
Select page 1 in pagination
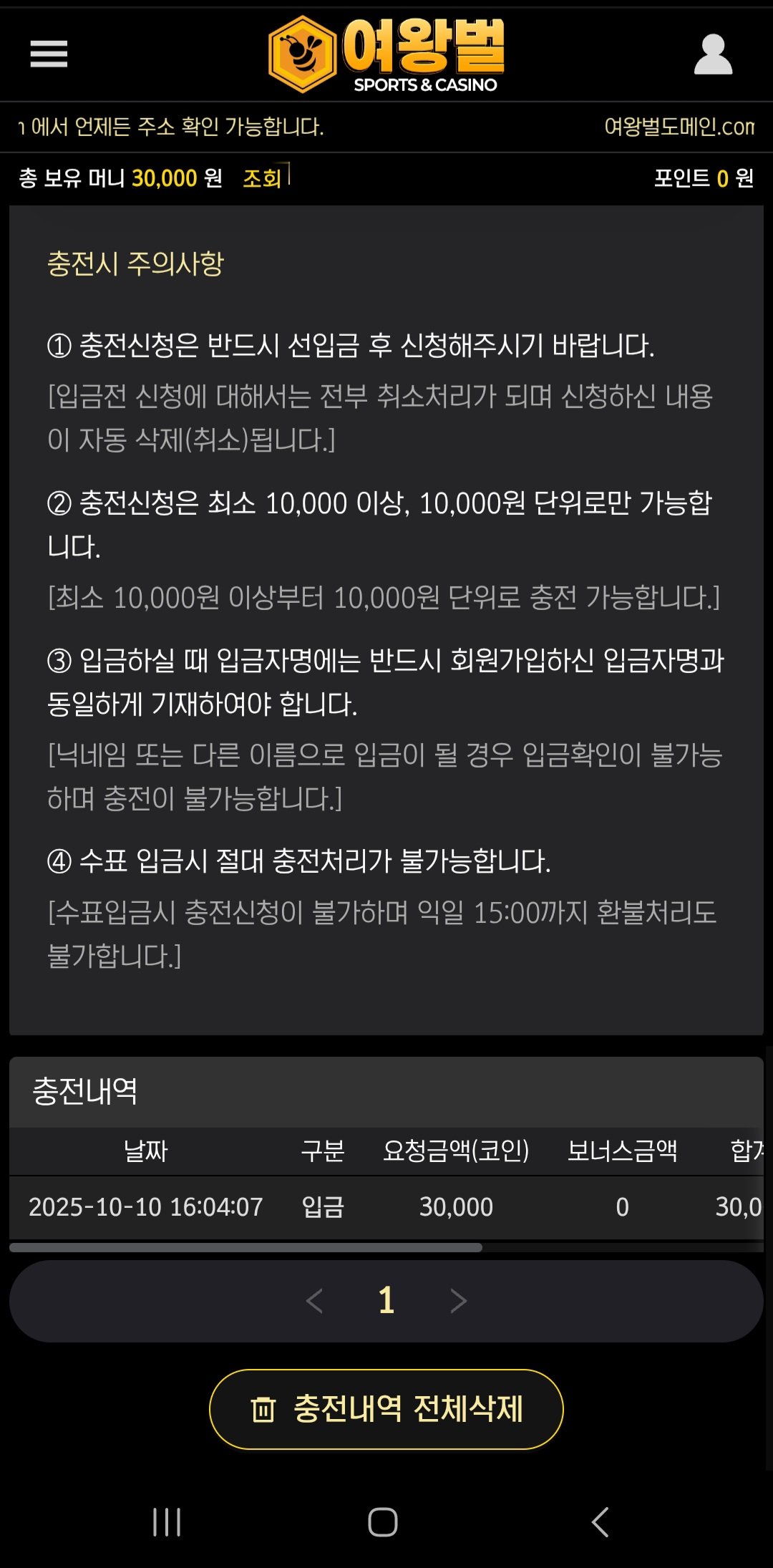[x=386, y=1300]
